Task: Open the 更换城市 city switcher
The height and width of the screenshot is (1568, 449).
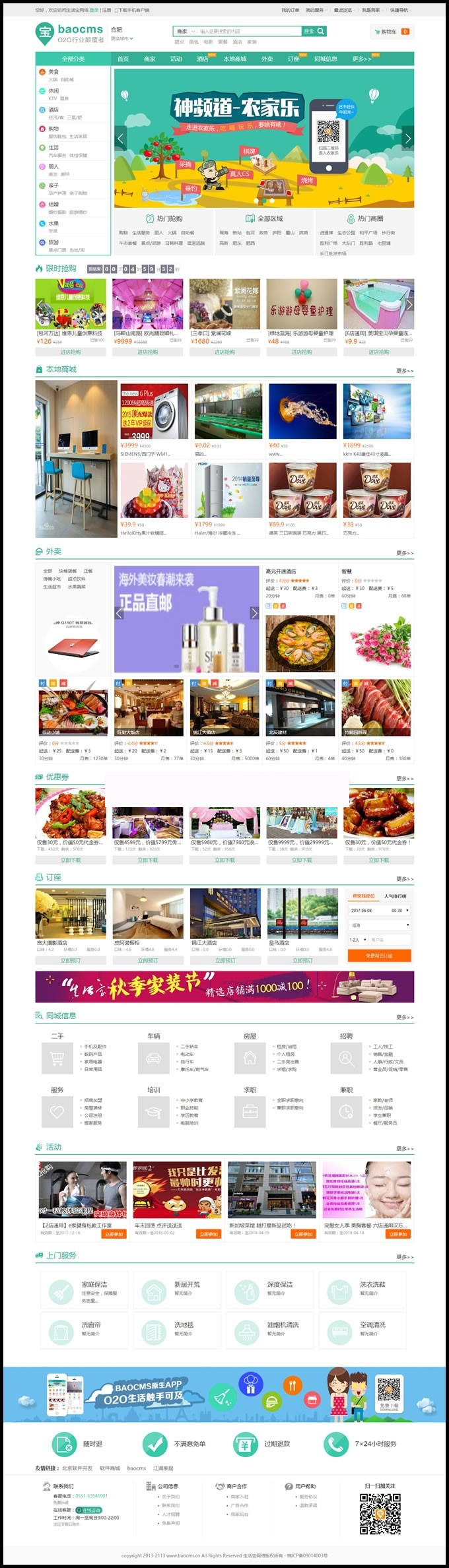Action: (x=121, y=38)
